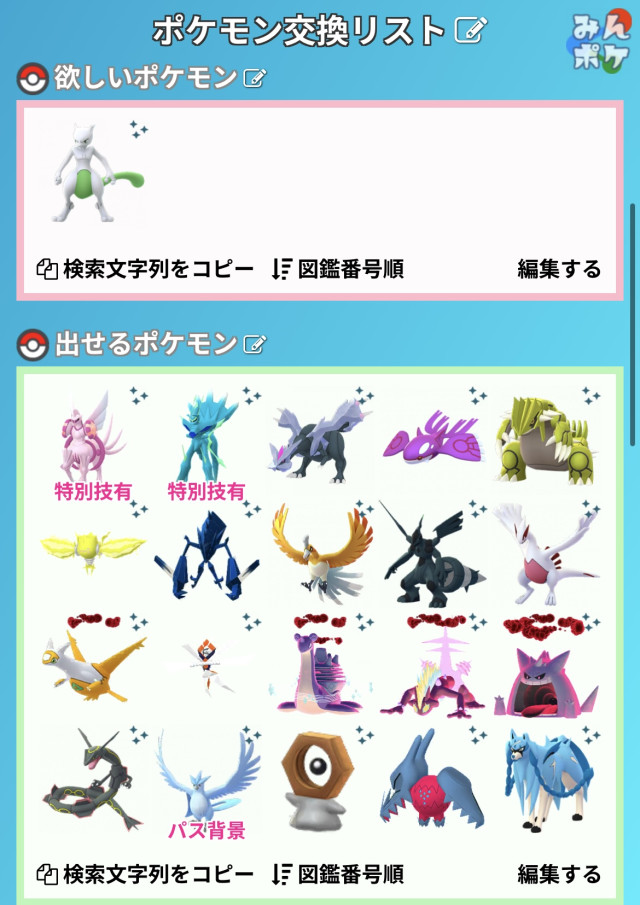
Task: Open the Ho-Oh tile
Action: tap(320, 552)
